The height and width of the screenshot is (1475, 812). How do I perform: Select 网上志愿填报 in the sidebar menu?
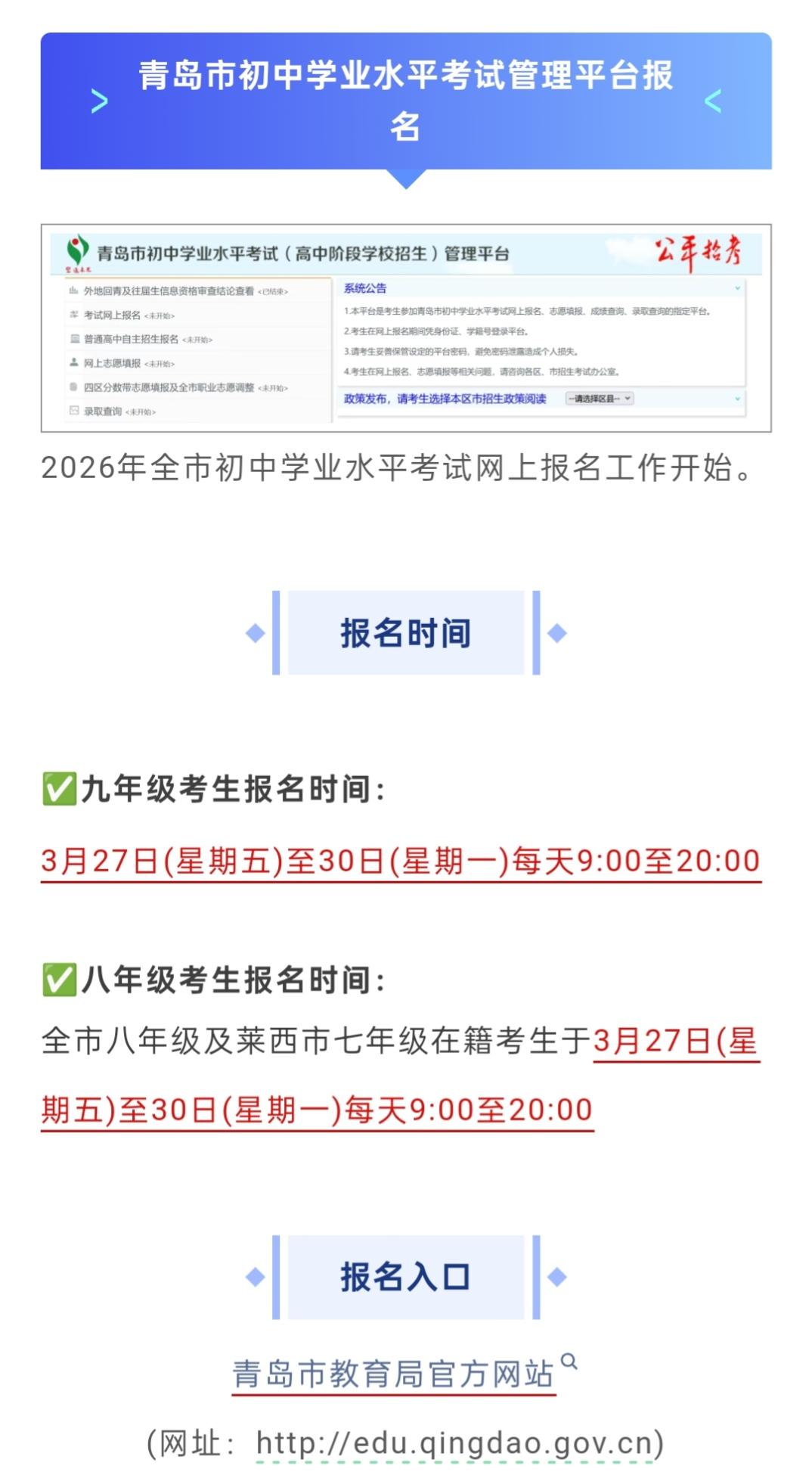pos(113,359)
